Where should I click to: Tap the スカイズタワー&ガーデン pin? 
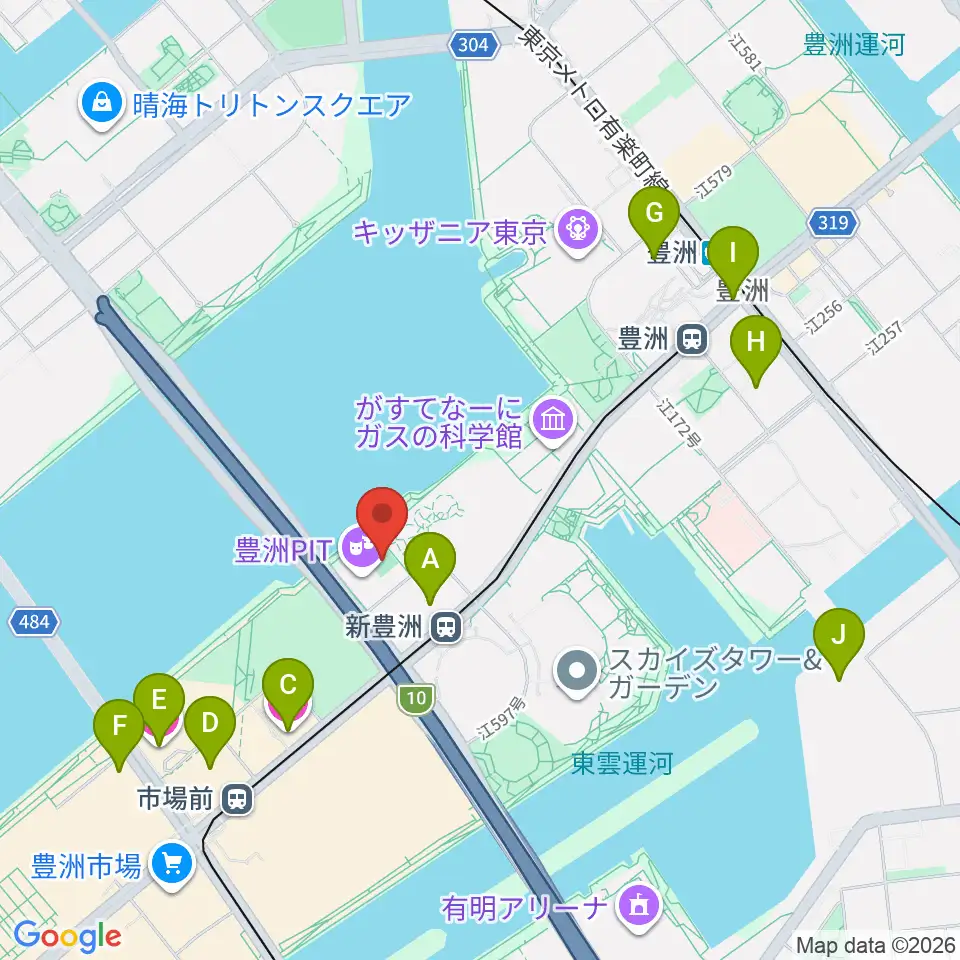pyautogui.click(x=577, y=671)
